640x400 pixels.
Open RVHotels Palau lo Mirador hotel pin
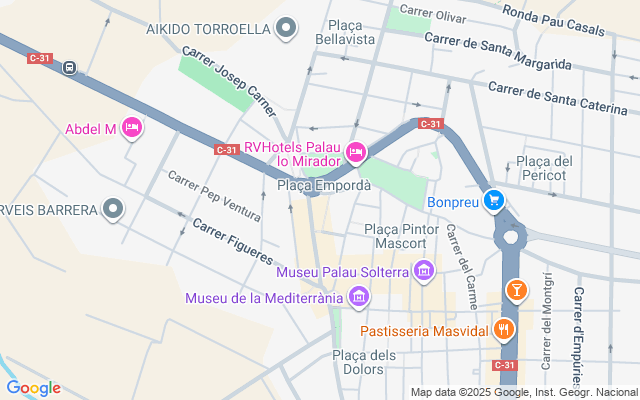[x=356, y=153]
